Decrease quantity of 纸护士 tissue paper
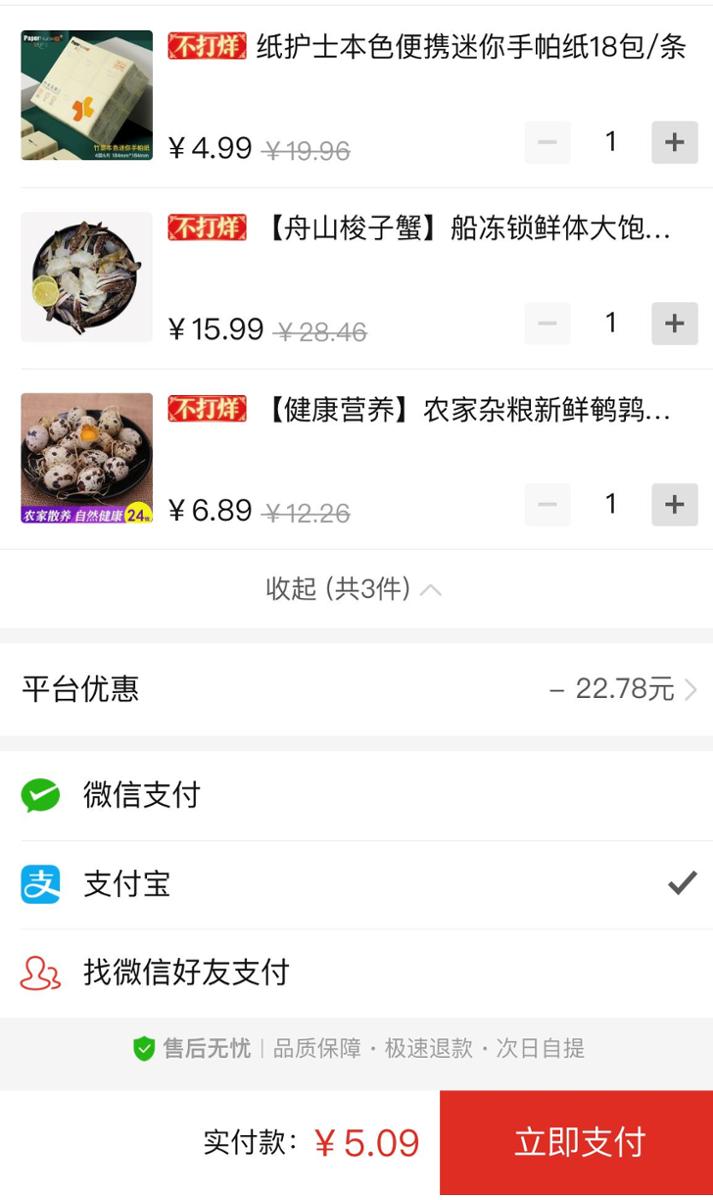This screenshot has width=713, height=1200. [547, 142]
